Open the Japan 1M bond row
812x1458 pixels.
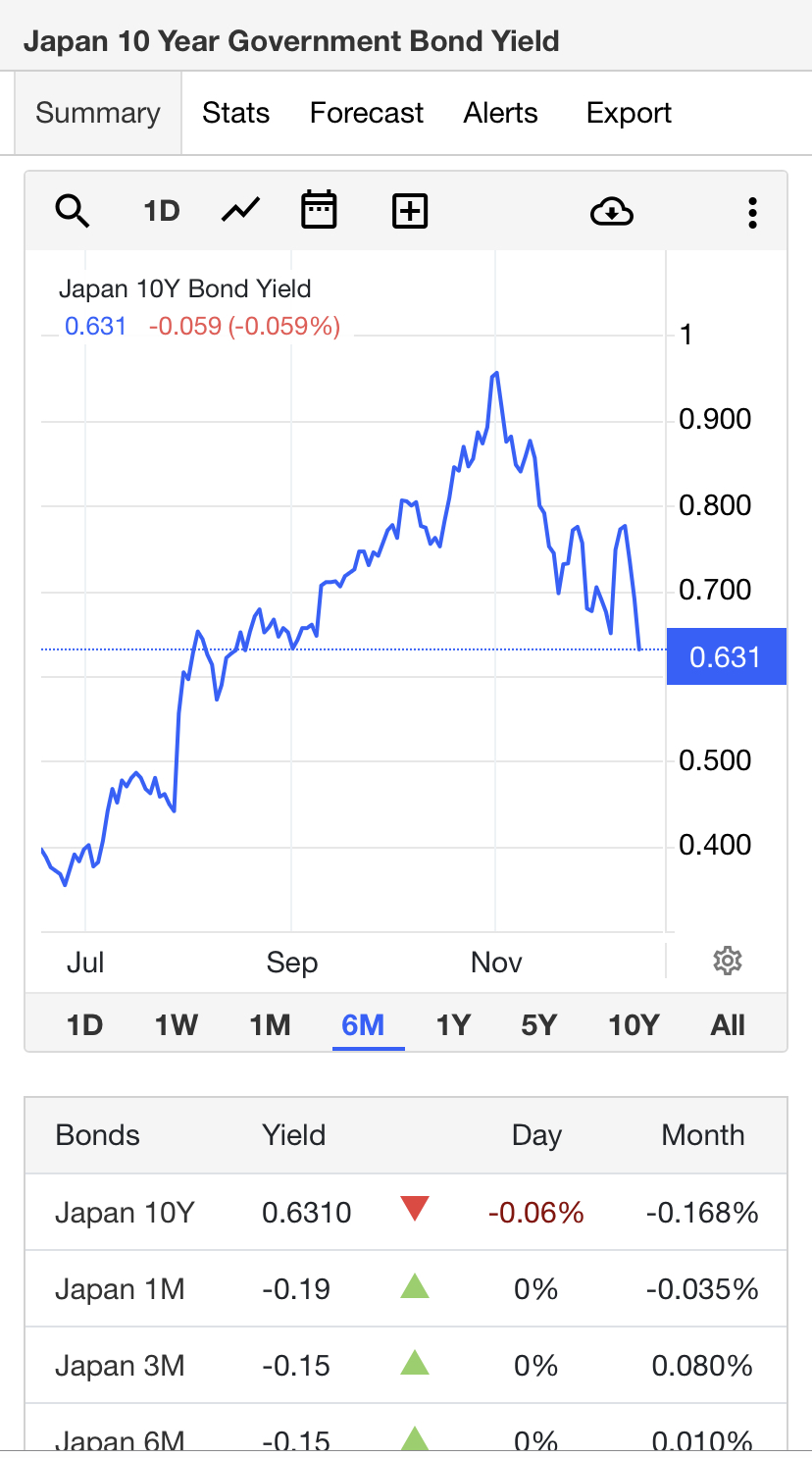point(406,1288)
